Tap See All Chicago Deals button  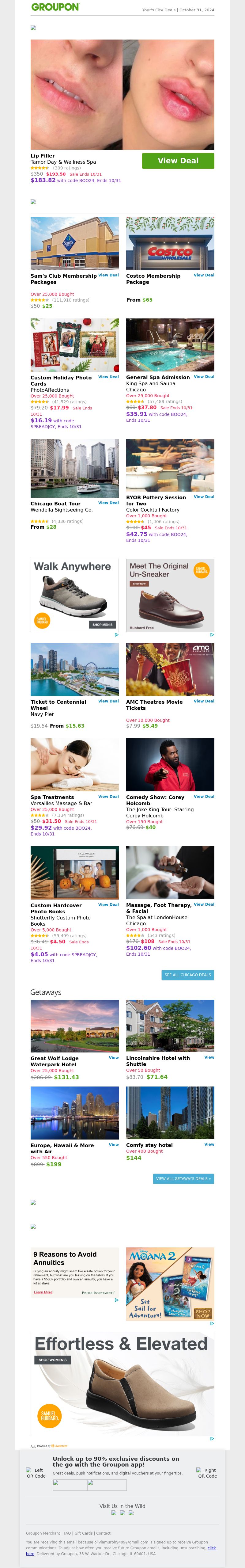(x=188, y=975)
